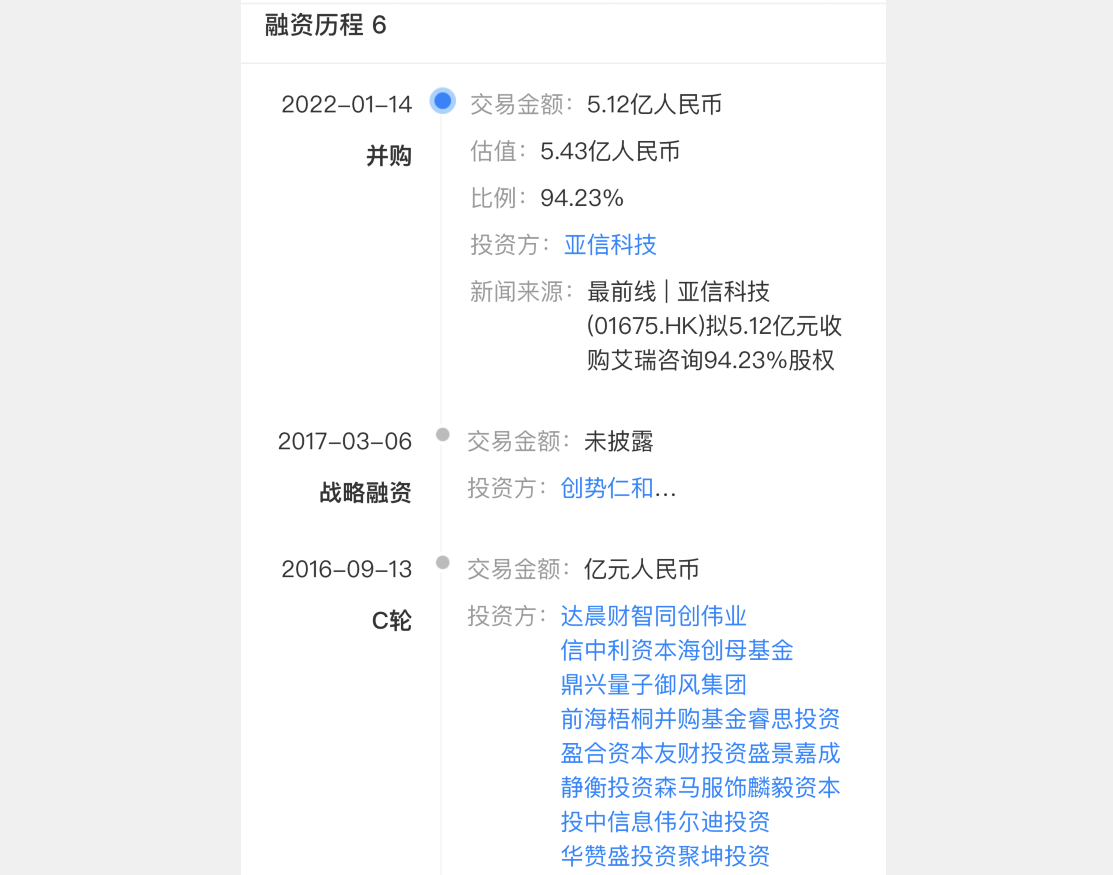Open 同创伟业 investor page
1113x875 pixels.
click(x=700, y=616)
